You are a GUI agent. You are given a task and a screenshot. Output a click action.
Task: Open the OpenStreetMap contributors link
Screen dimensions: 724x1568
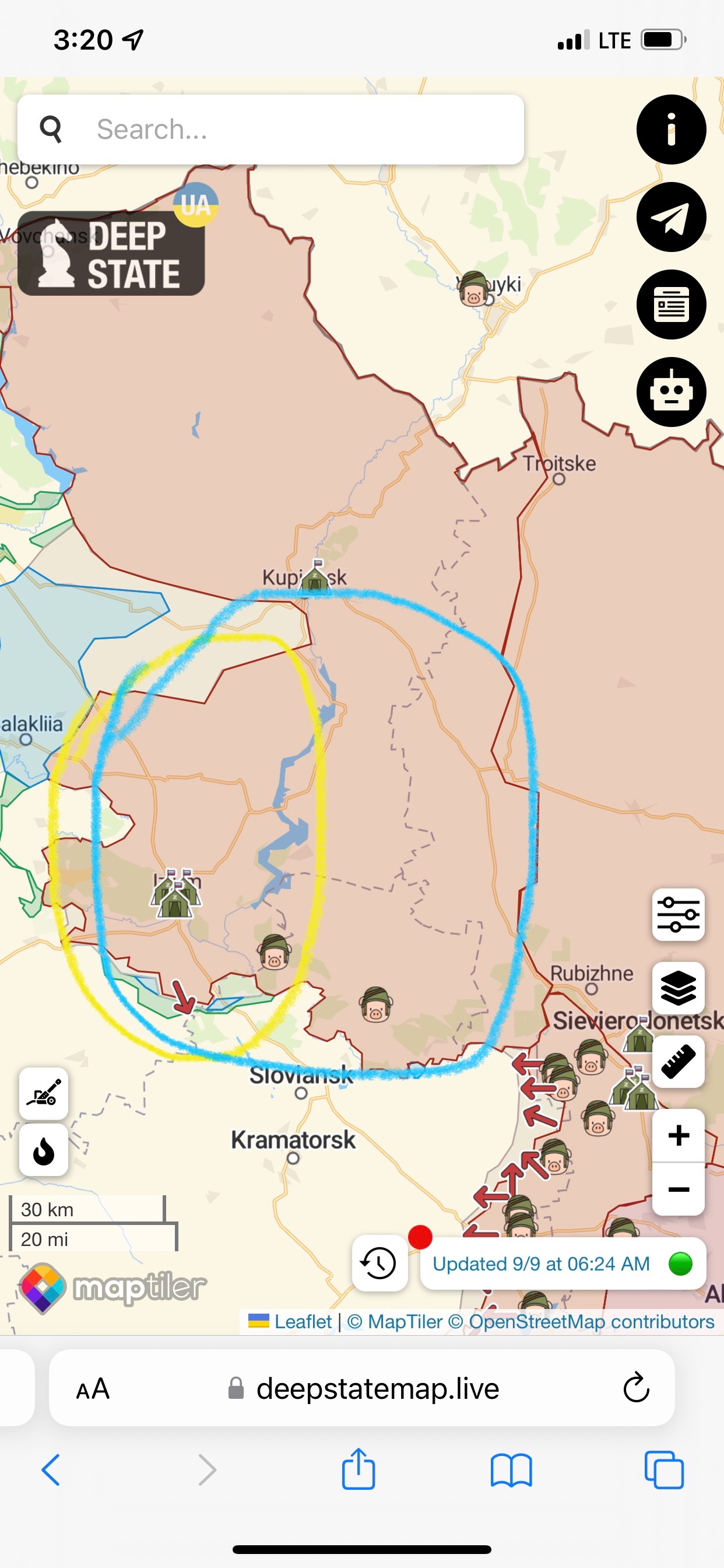[x=591, y=1321]
